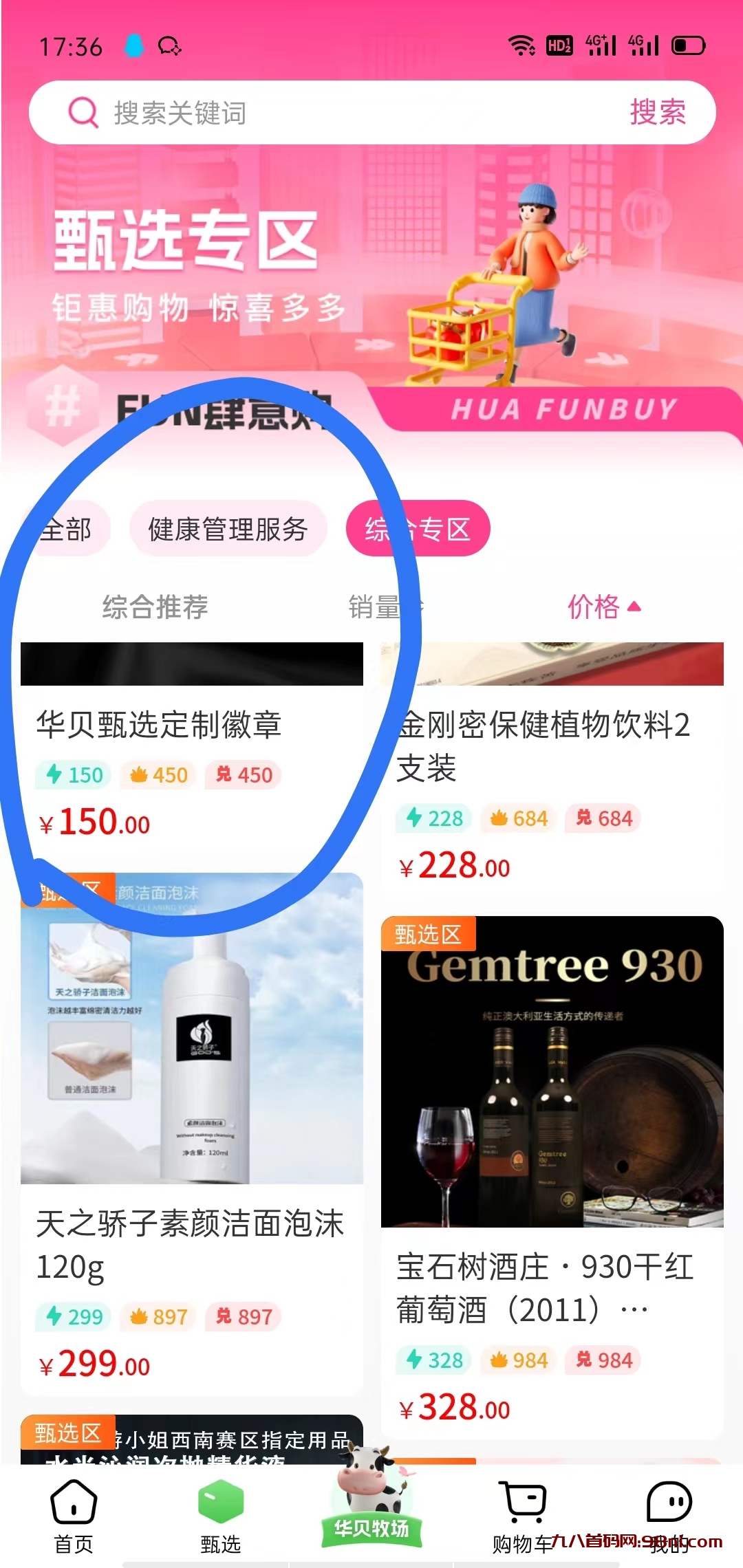Tap the 搜索 button
The width and height of the screenshot is (743, 1568).
658,112
